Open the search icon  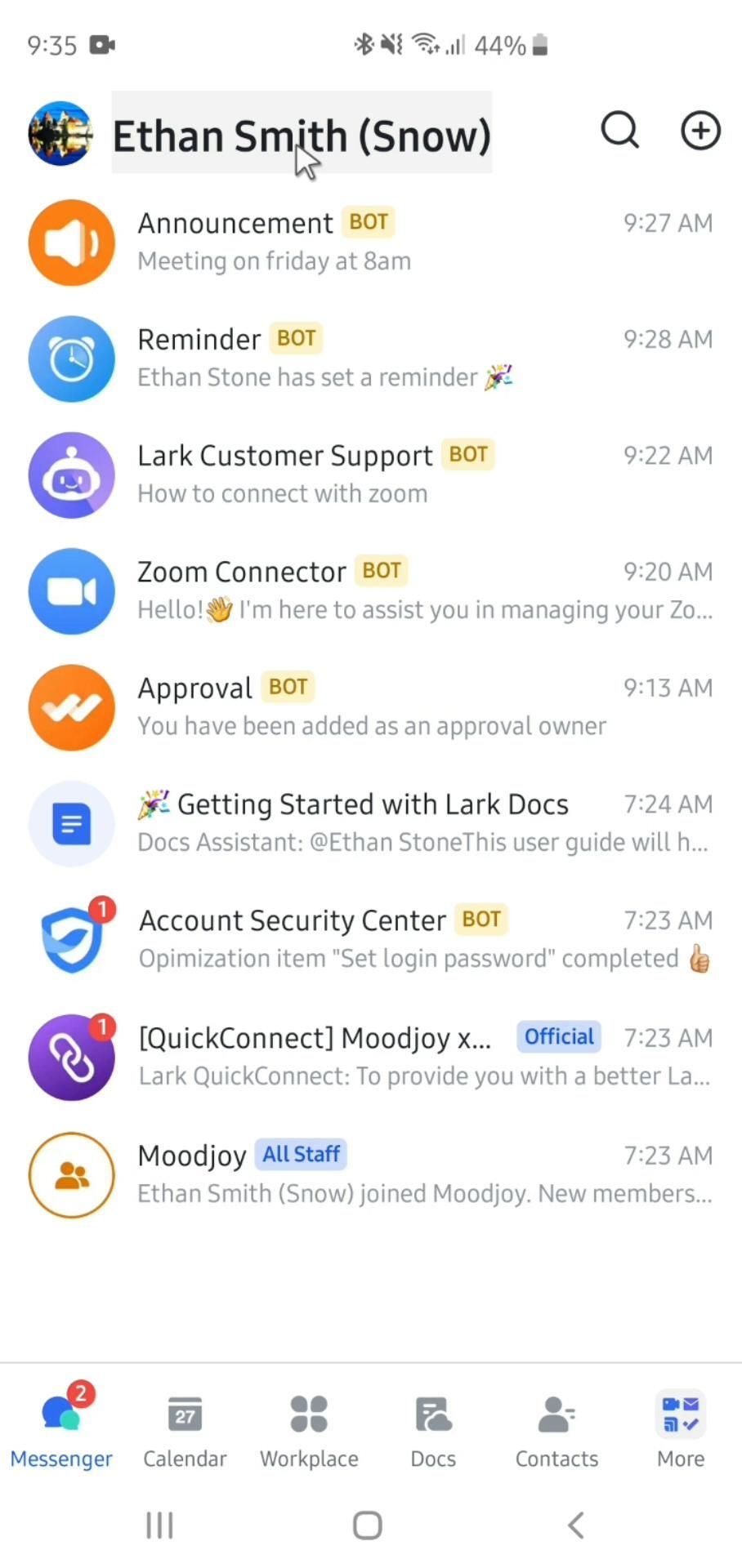coord(619,131)
